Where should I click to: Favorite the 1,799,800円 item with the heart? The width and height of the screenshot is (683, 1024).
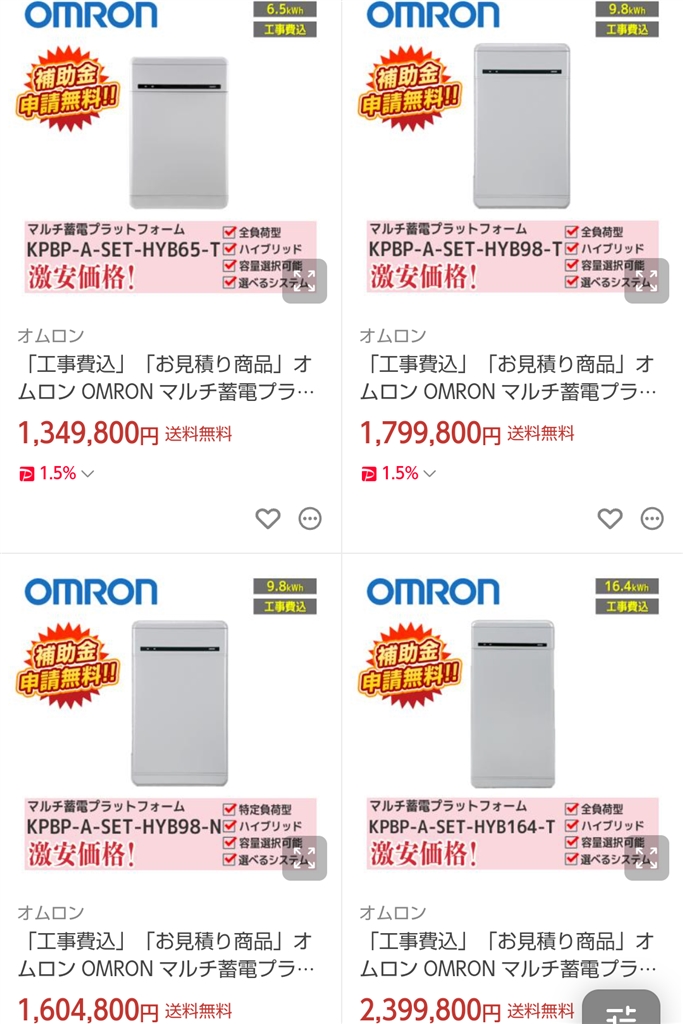click(610, 518)
